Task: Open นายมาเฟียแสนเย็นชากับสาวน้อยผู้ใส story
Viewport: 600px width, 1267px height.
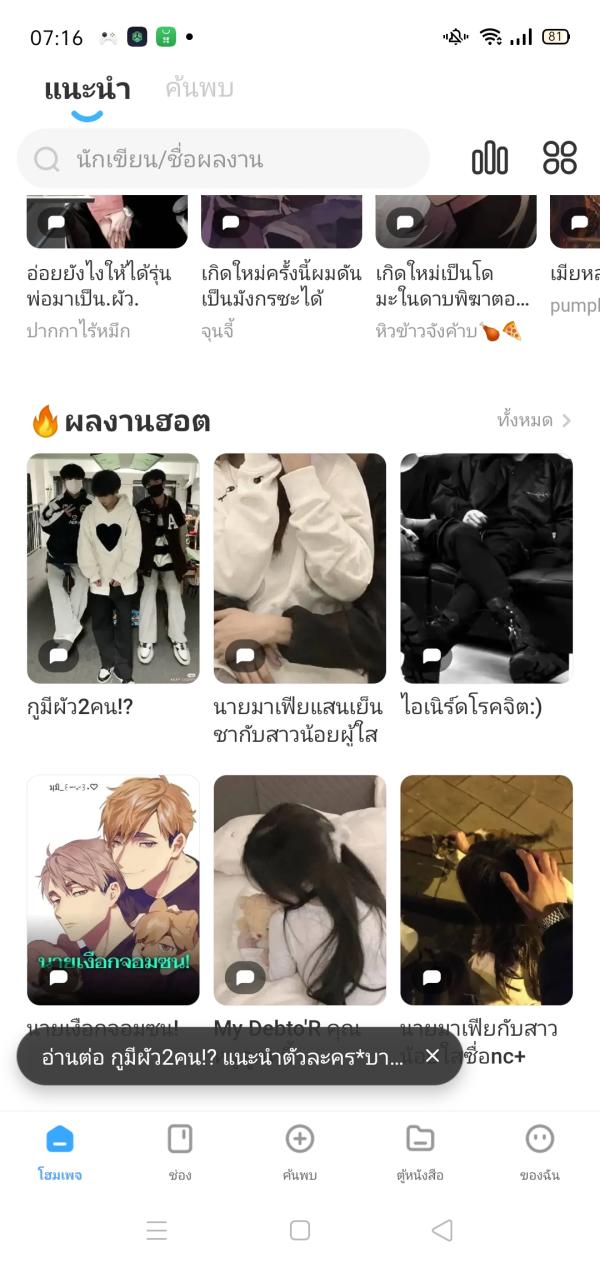Action: [299, 568]
